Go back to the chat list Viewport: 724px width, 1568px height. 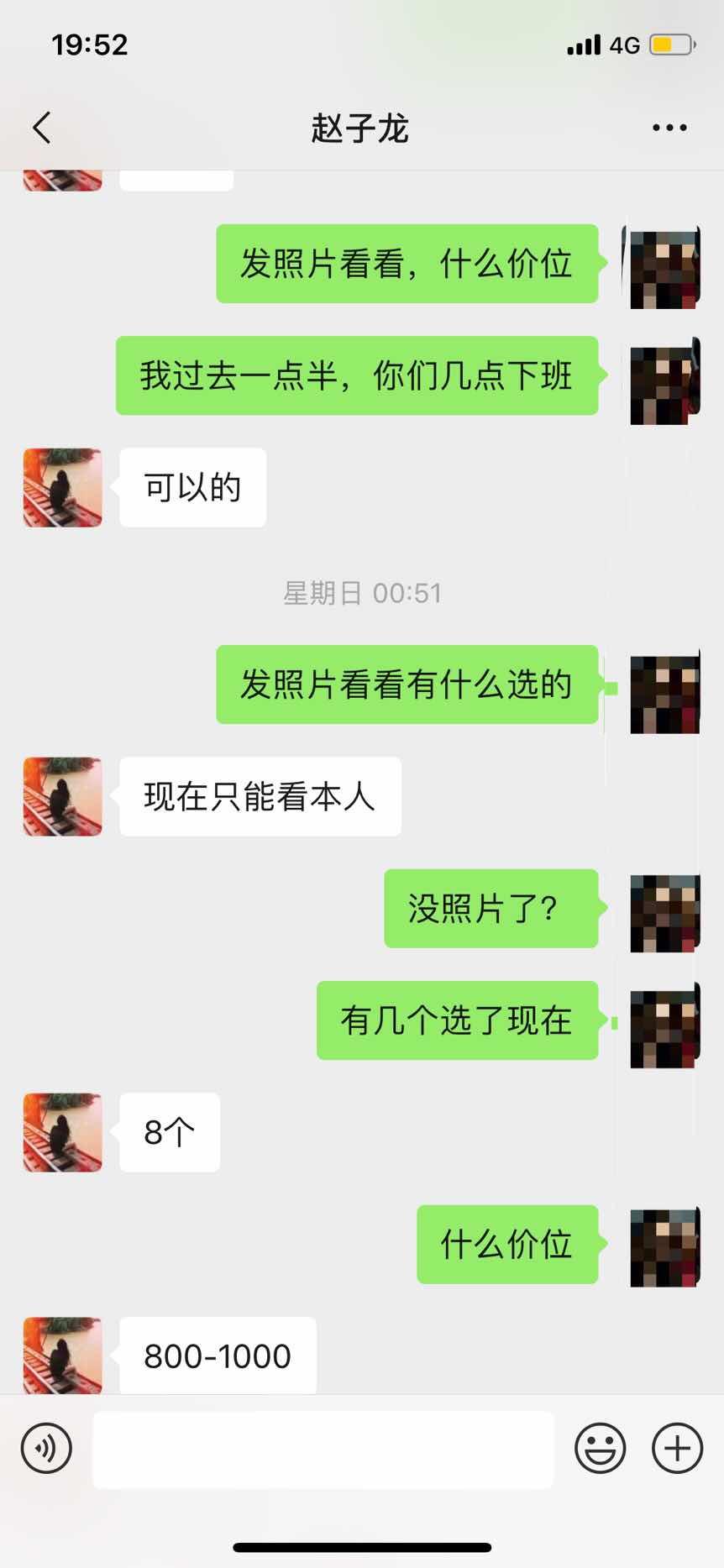[x=42, y=128]
